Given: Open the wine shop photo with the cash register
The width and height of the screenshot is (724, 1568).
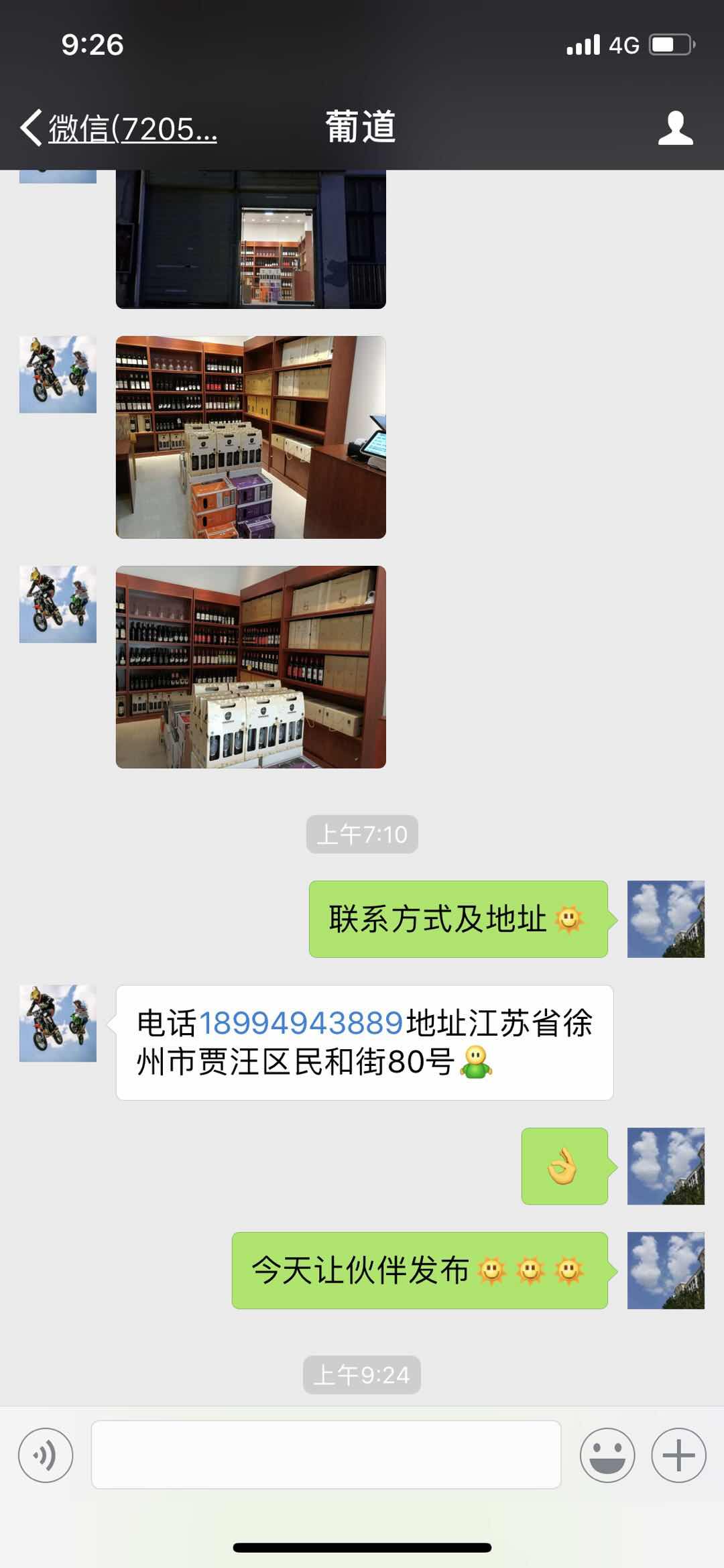Looking at the screenshot, I should click(251, 437).
